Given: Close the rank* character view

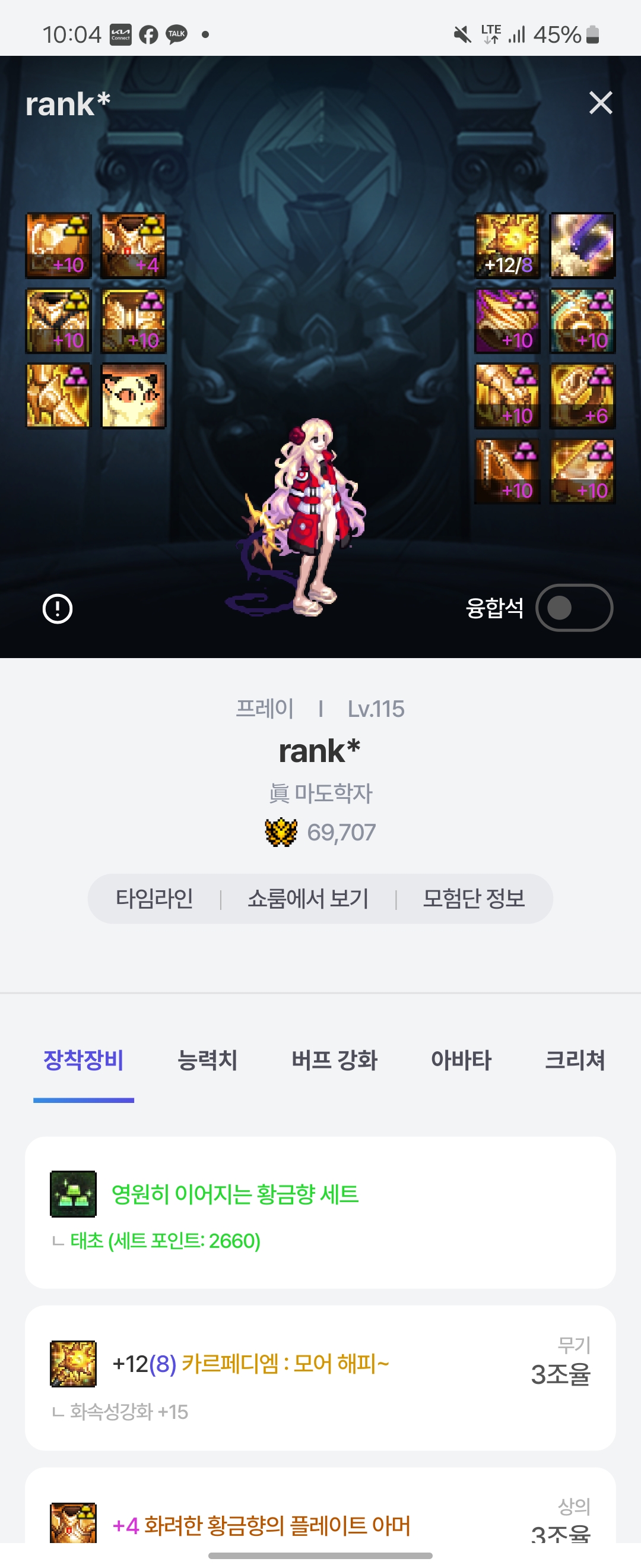Looking at the screenshot, I should 600,103.
